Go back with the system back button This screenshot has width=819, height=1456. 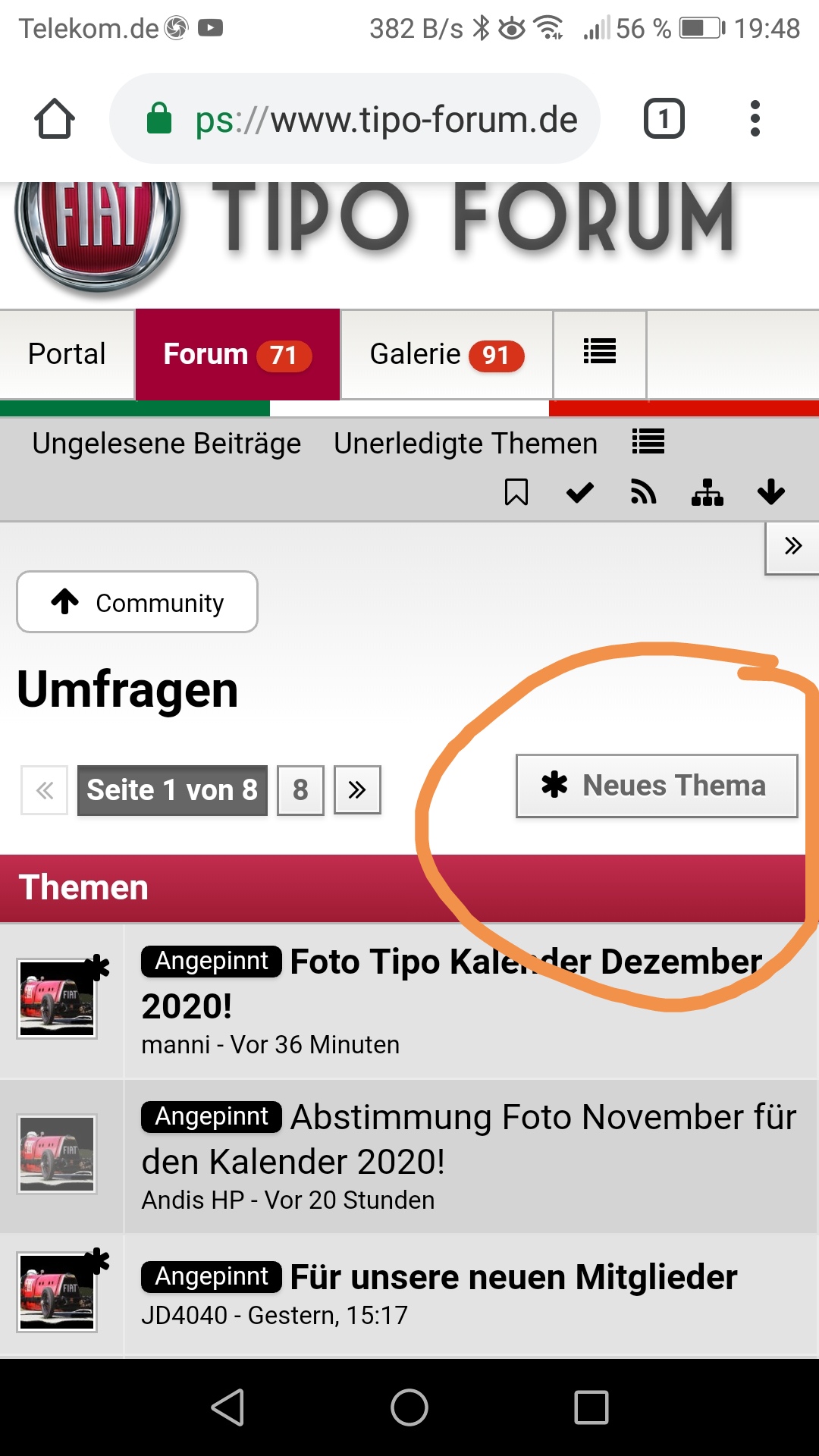(227, 1407)
